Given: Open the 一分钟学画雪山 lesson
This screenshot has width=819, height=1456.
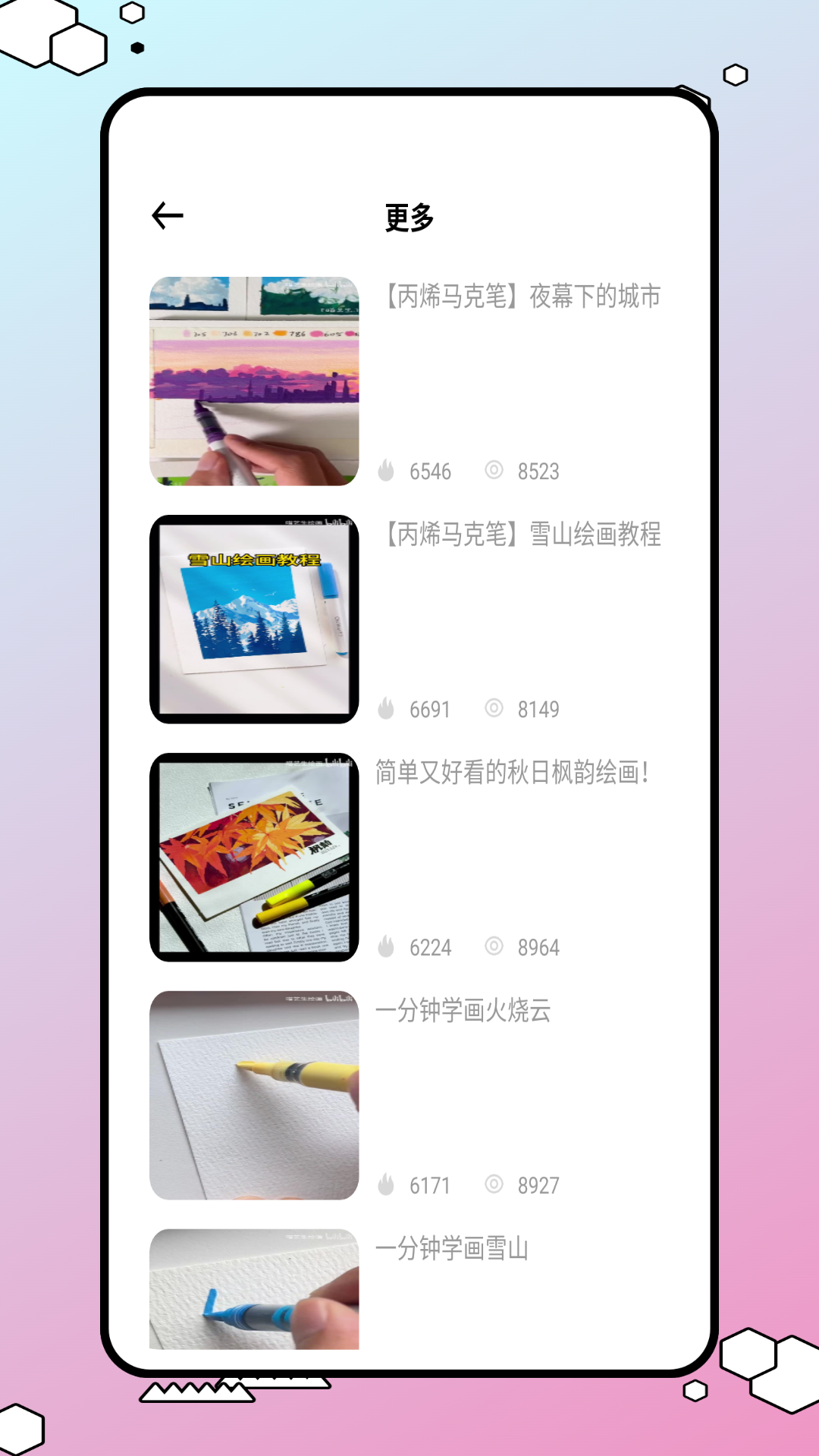Looking at the screenshot, I should 453,1250.
